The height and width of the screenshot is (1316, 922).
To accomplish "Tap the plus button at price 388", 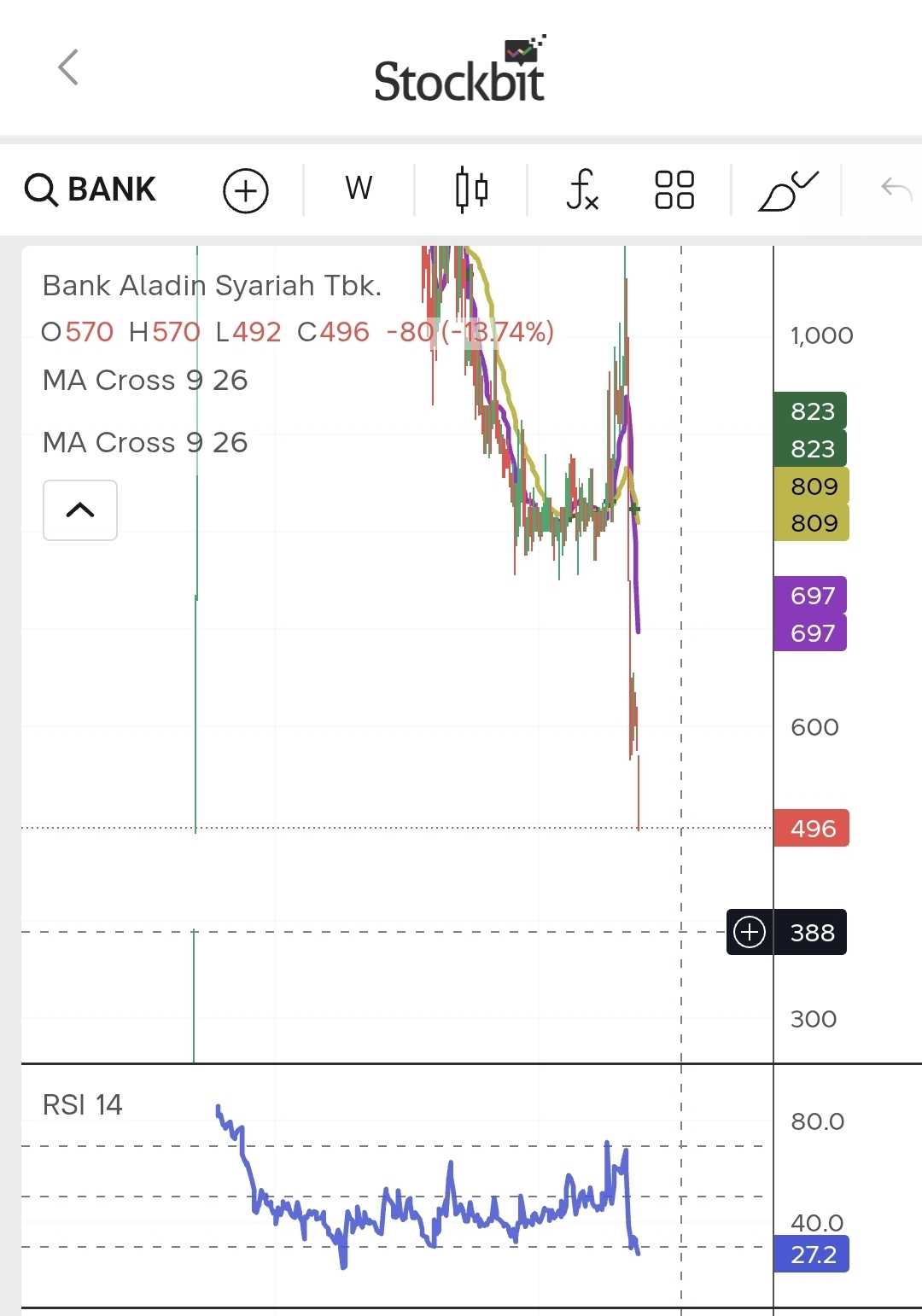I will click(x=750, y=932).
